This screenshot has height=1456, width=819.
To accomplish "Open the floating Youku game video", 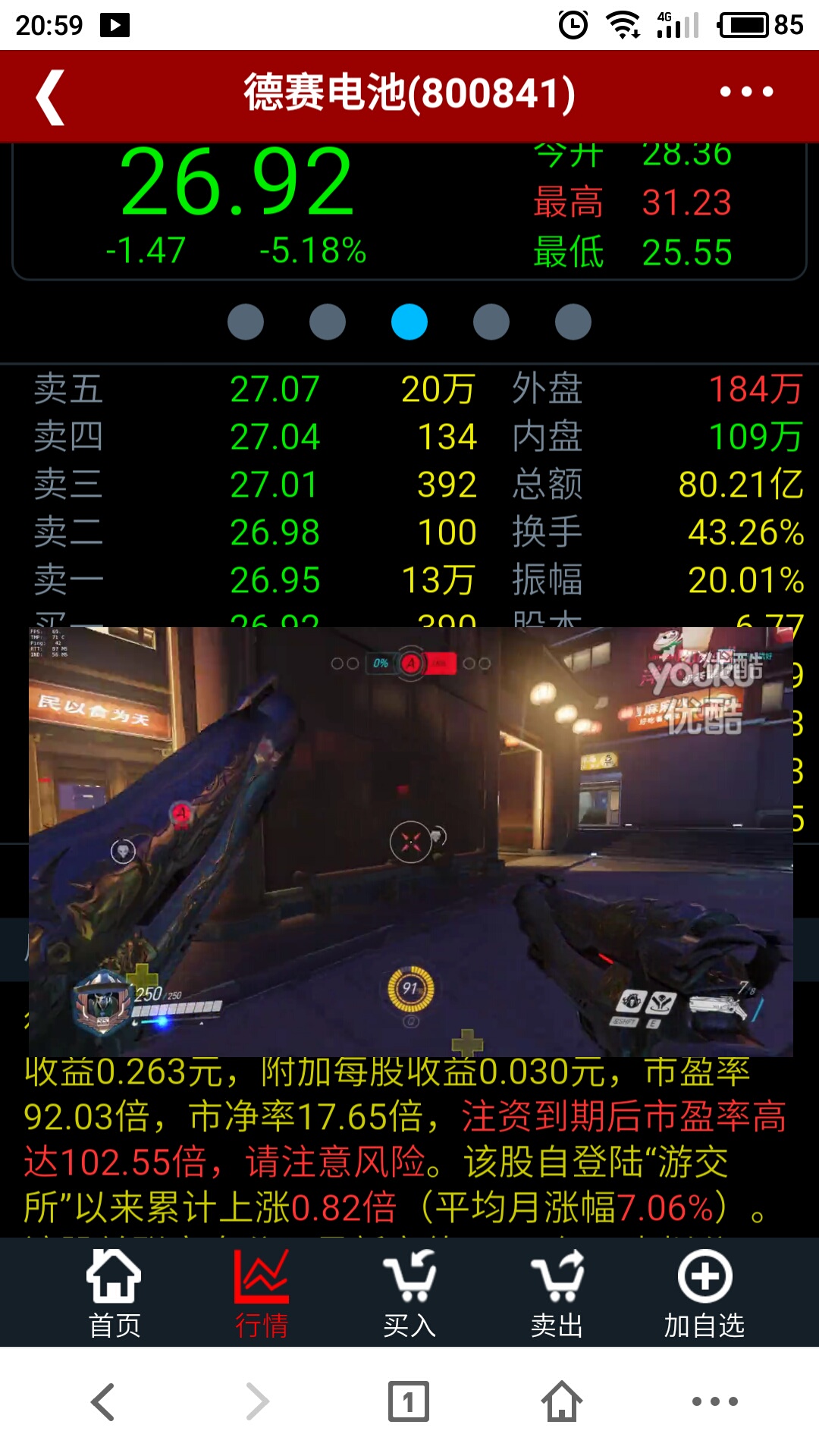I will click(x=411, y=842).
